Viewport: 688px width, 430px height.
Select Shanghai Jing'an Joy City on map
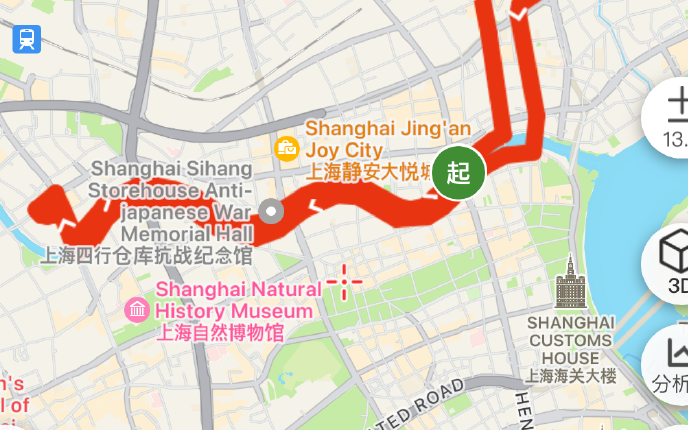286,150
